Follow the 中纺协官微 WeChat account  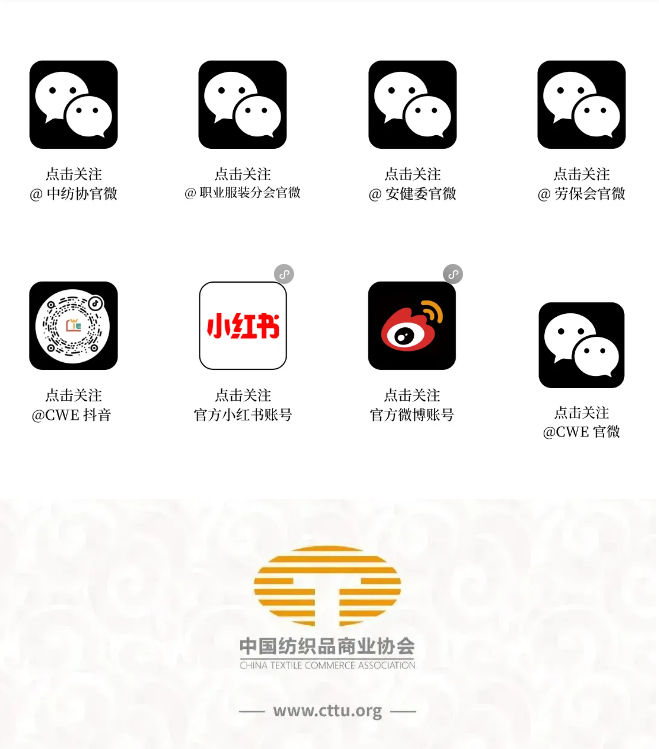[73, 105]
